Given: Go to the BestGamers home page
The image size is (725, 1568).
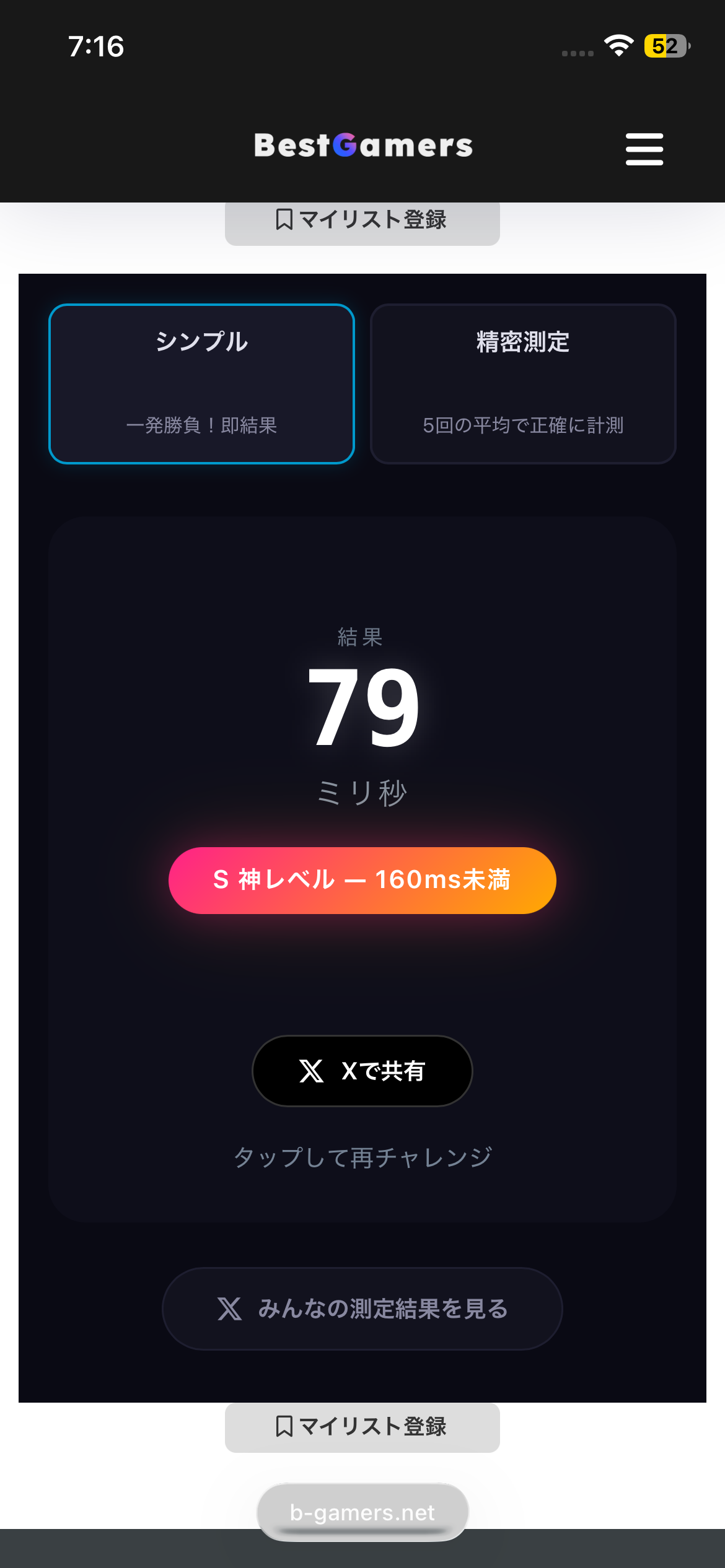Looking at the screenshot, I should [x=363, y=146].
